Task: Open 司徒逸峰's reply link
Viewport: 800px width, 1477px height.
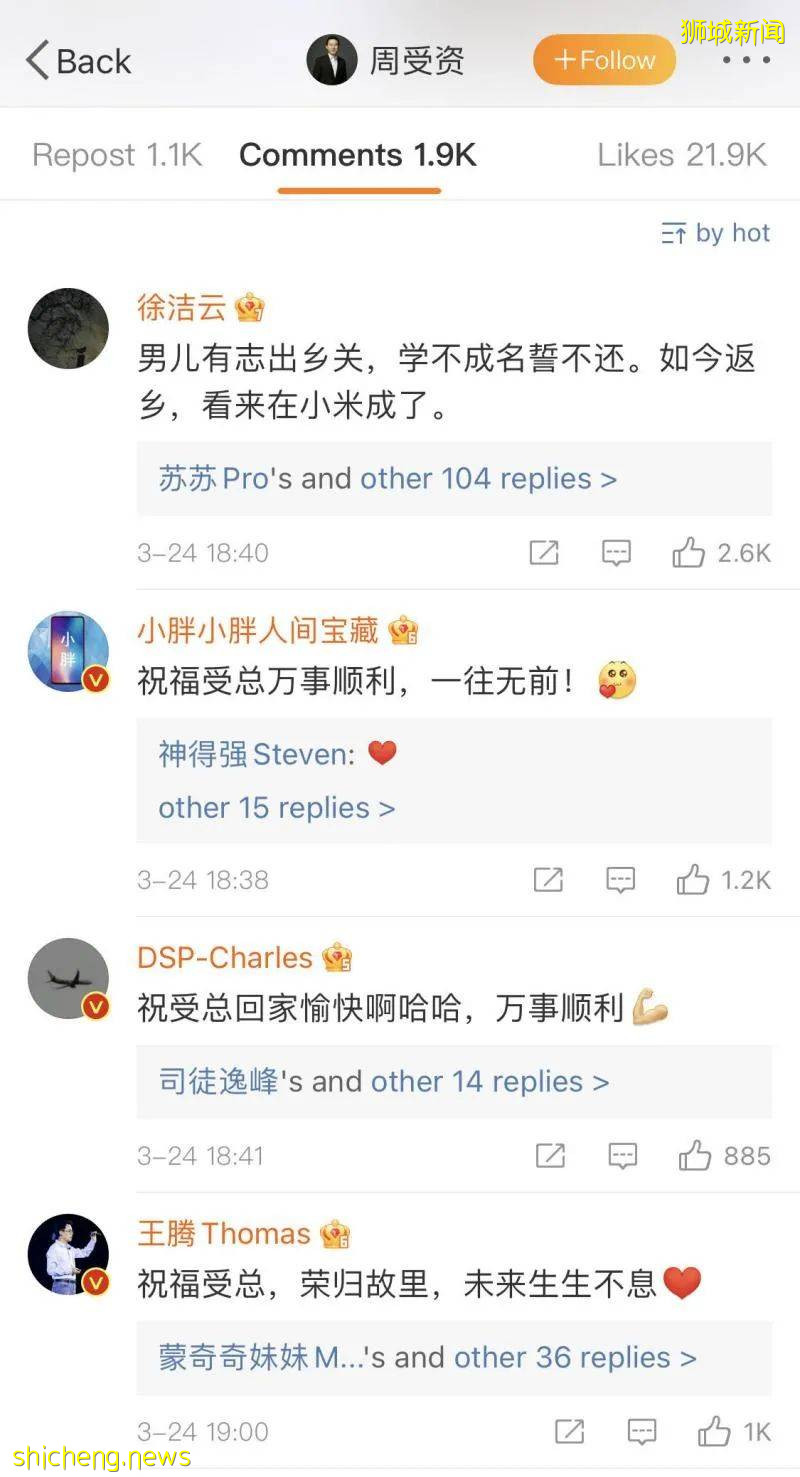Action: (213, 1081)
